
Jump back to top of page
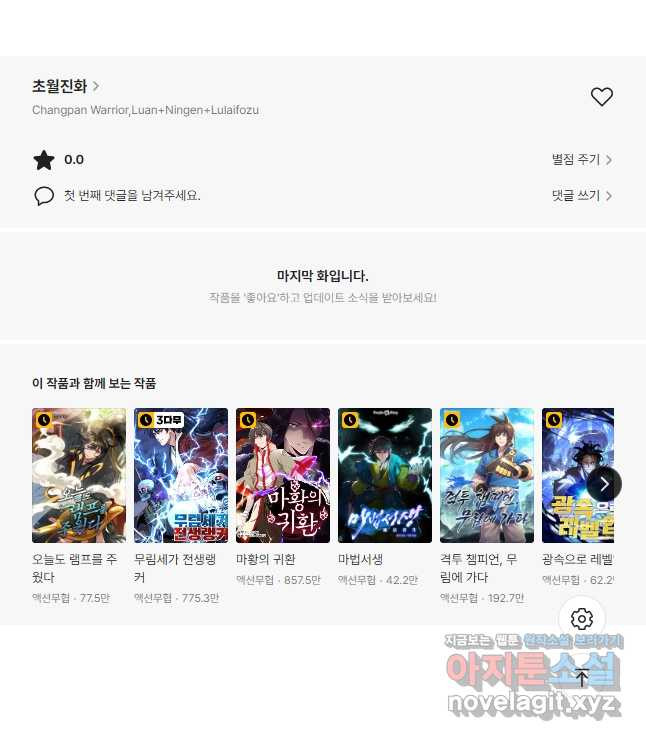coord(582,676)
